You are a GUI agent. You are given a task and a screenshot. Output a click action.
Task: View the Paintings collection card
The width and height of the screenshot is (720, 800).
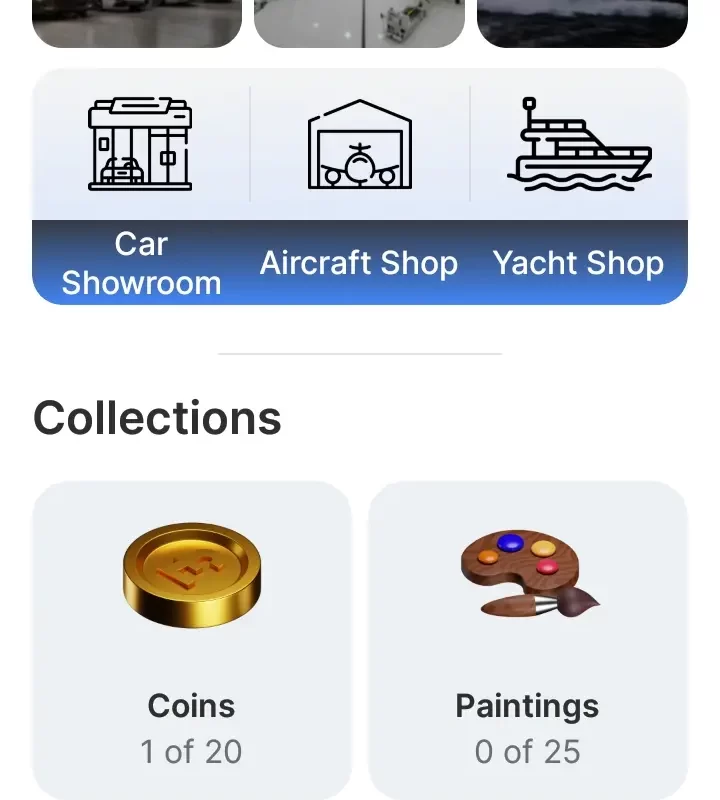tap(528, 640)
